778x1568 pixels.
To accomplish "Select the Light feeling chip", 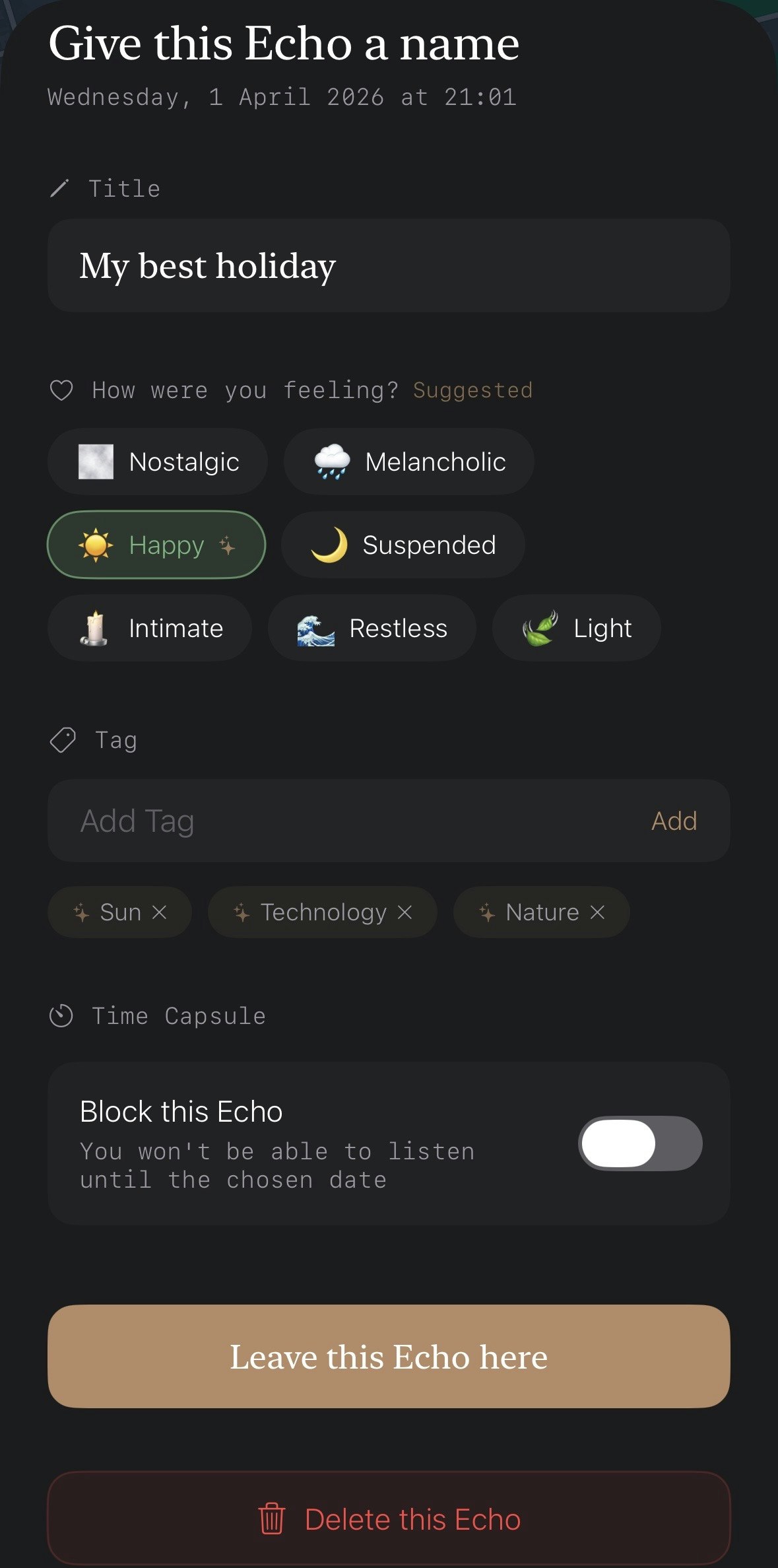I will click(577, 628).
